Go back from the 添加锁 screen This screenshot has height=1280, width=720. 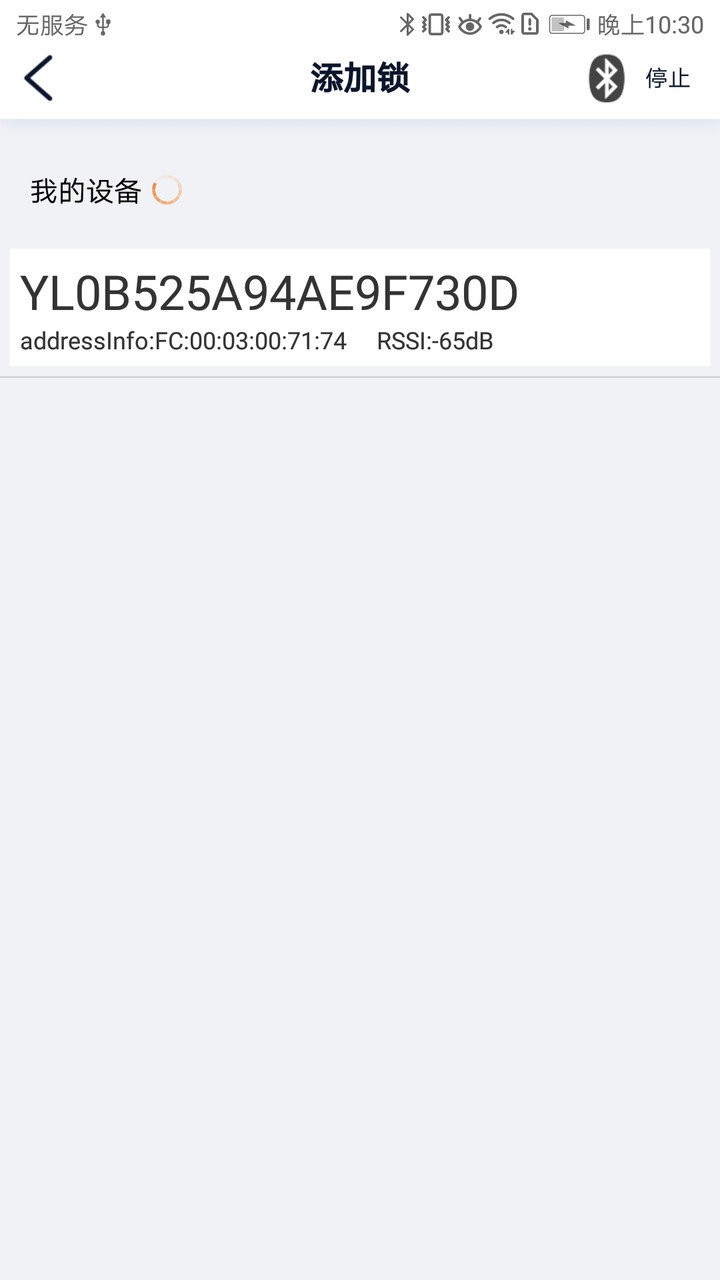click(x=38, y=78)
